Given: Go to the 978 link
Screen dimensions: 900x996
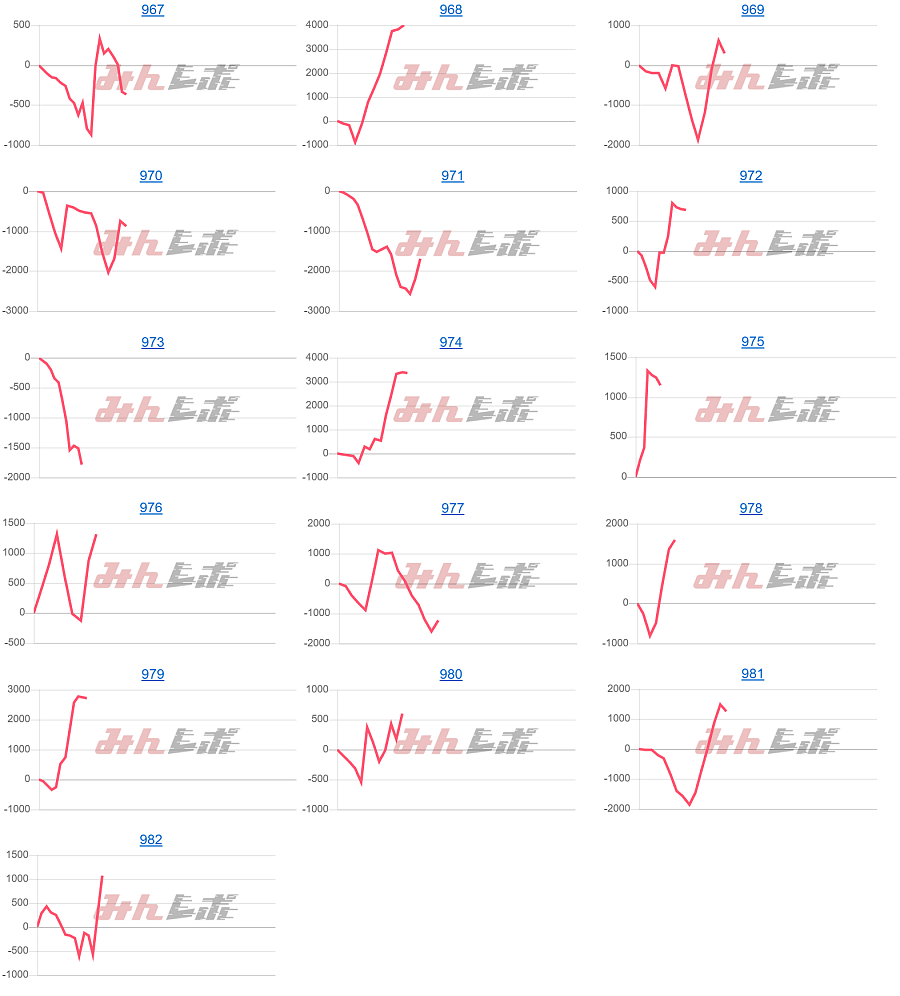Looking at the screenshot, I should [751, 508].
